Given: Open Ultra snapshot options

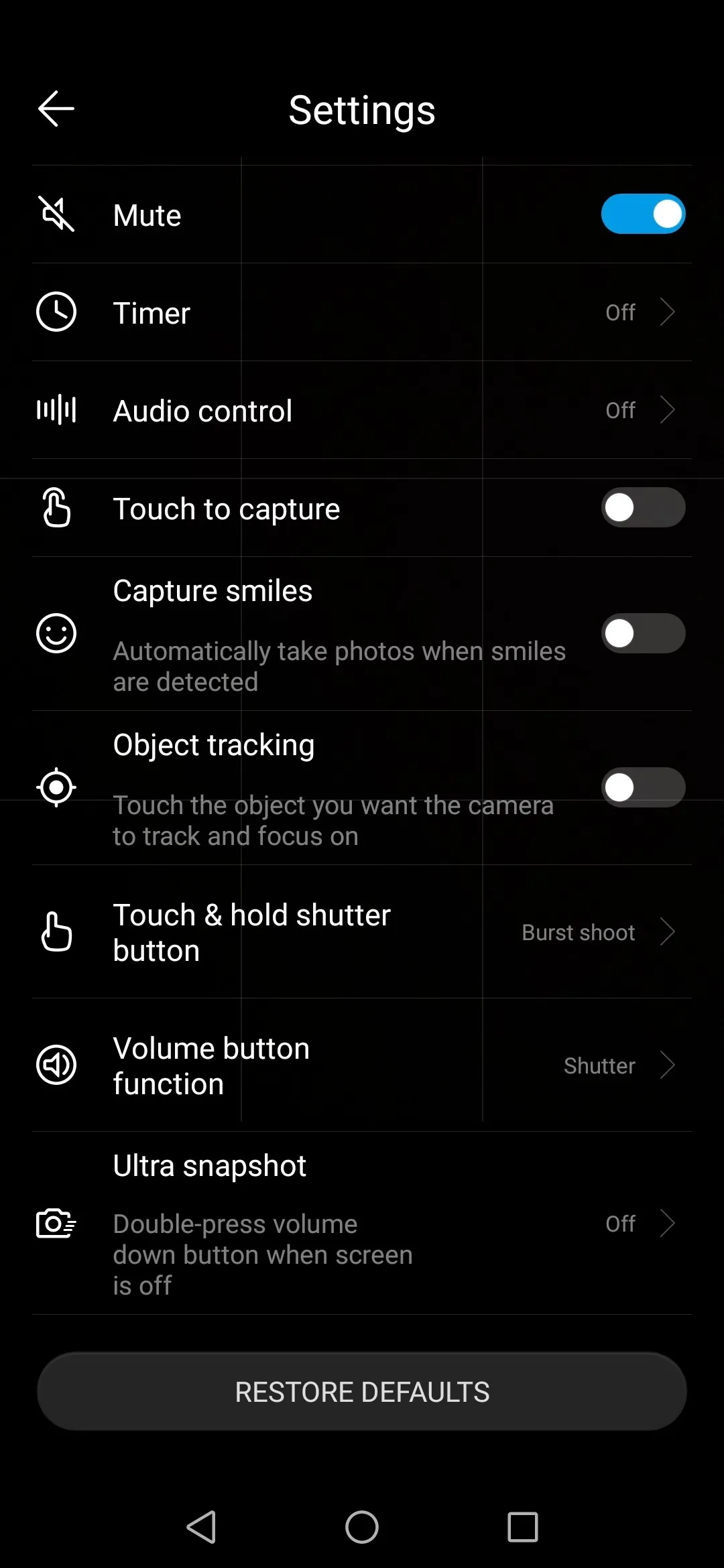Looking at the screenshot, I should click(x=362, y=1223).
